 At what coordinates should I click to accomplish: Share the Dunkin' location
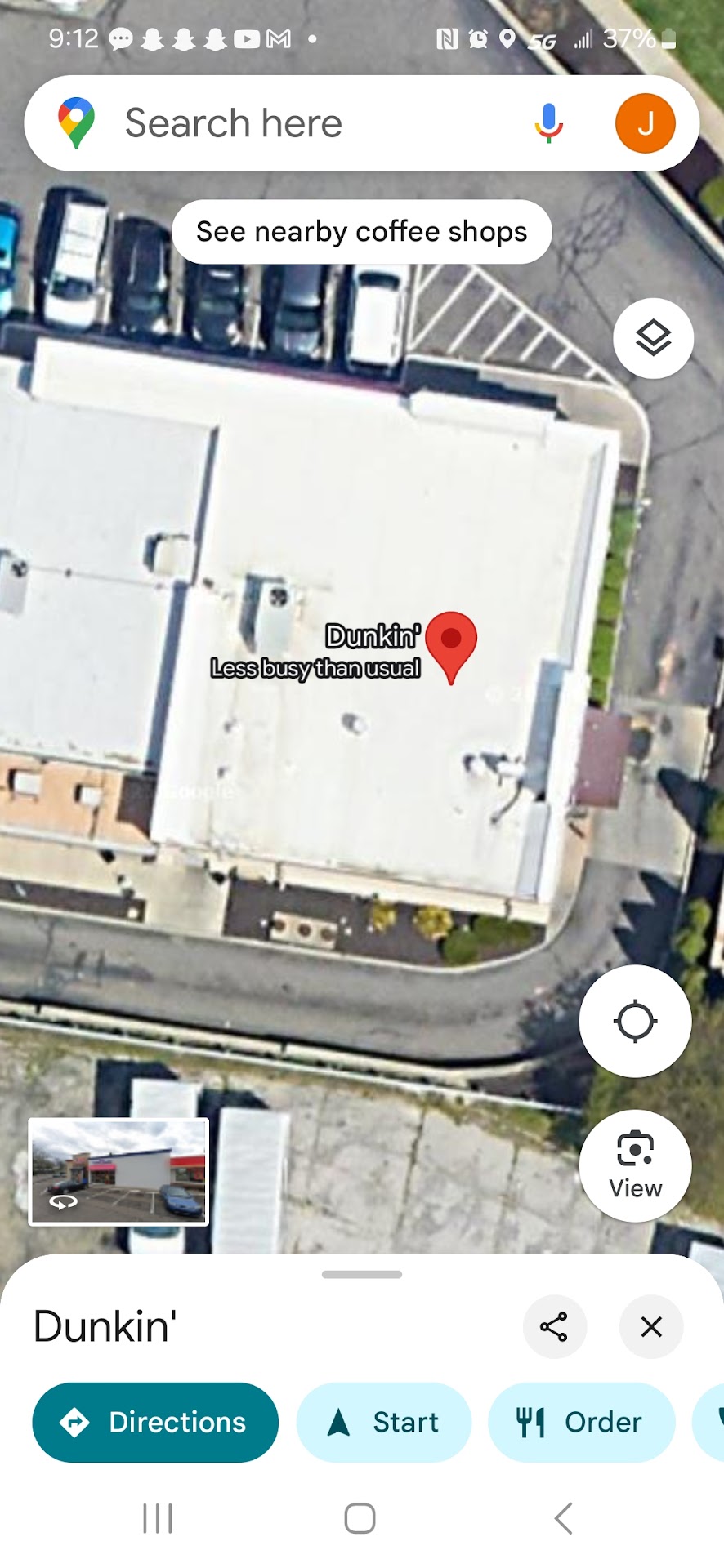[554, 1327]
